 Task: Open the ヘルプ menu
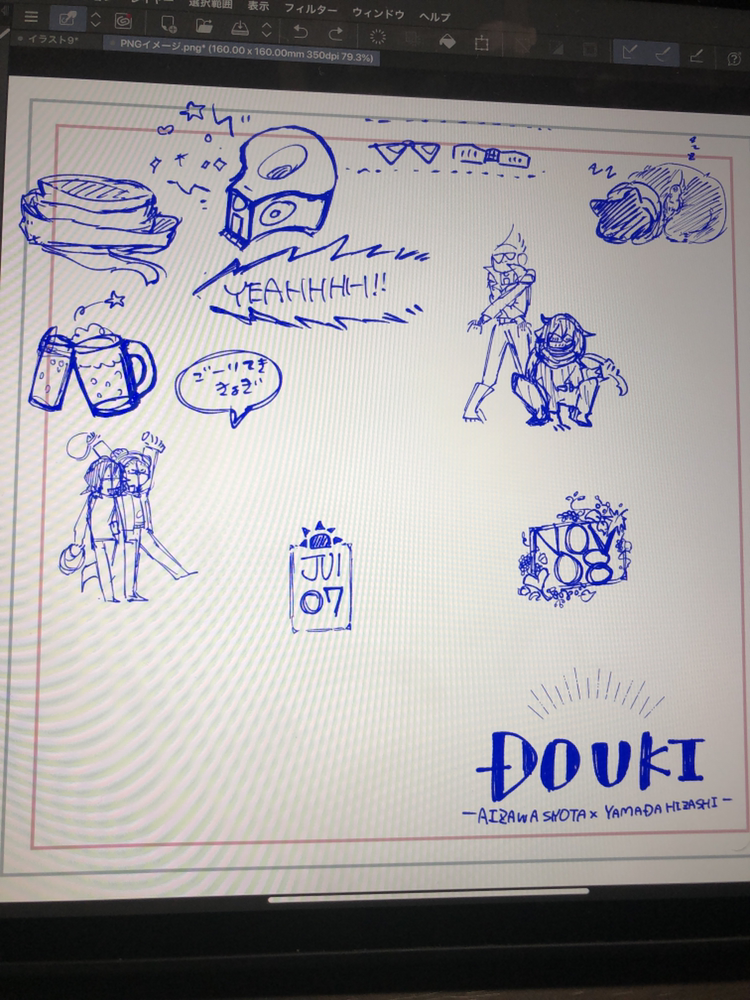[x=434, y=15]
